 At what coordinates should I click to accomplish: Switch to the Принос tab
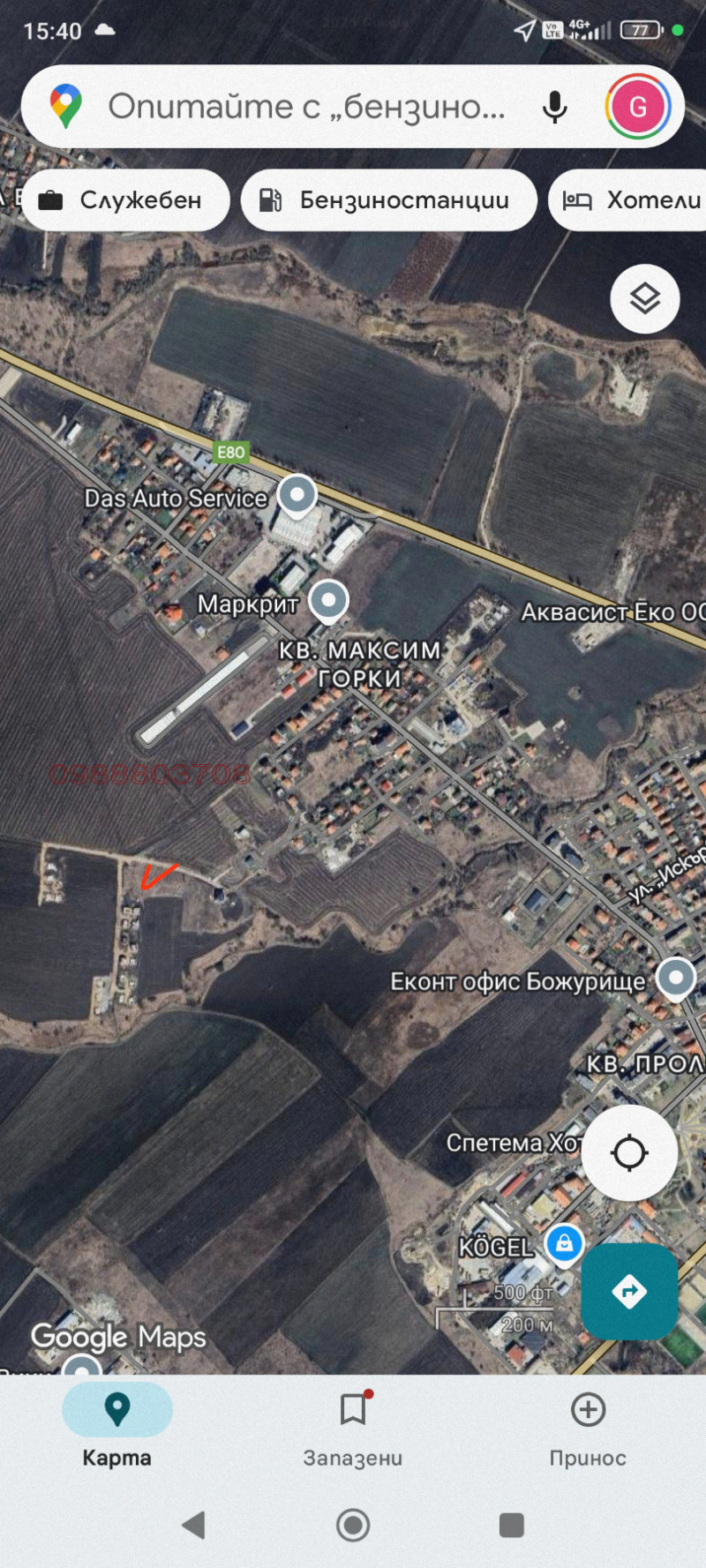click(x=588, y=1428)
